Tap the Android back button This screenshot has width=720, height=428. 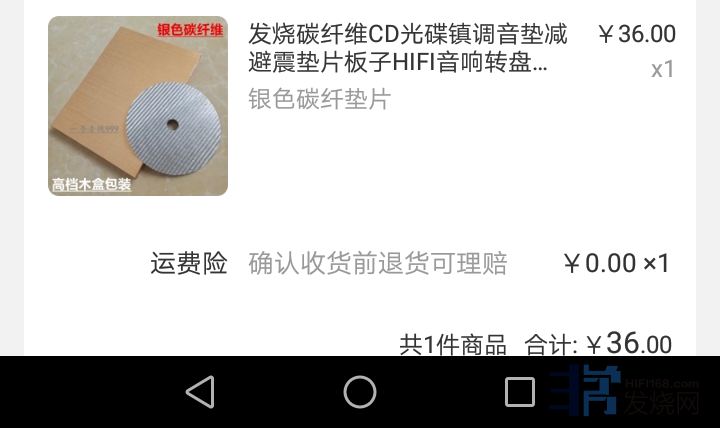tap(201, 392)
